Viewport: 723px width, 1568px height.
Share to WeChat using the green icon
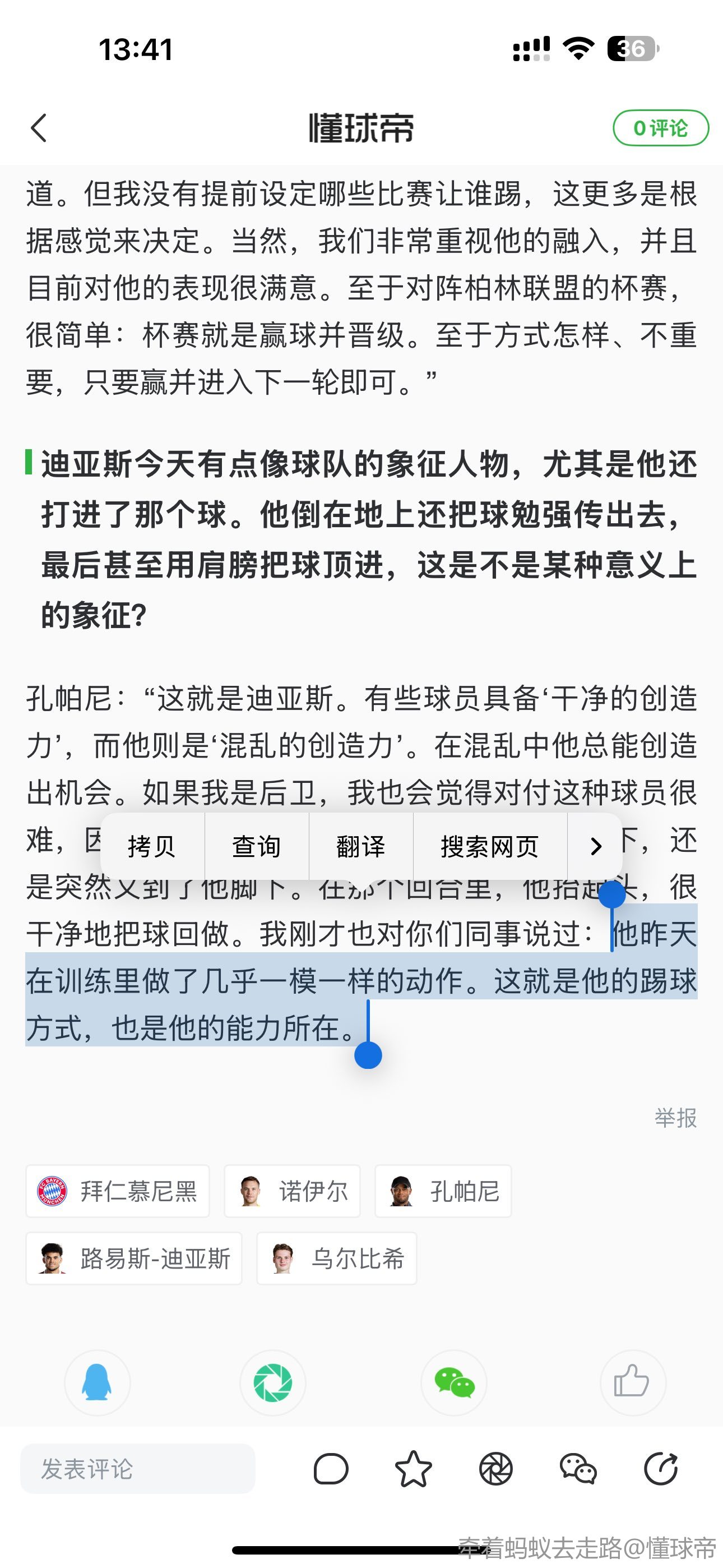(x=454, y=1382)
